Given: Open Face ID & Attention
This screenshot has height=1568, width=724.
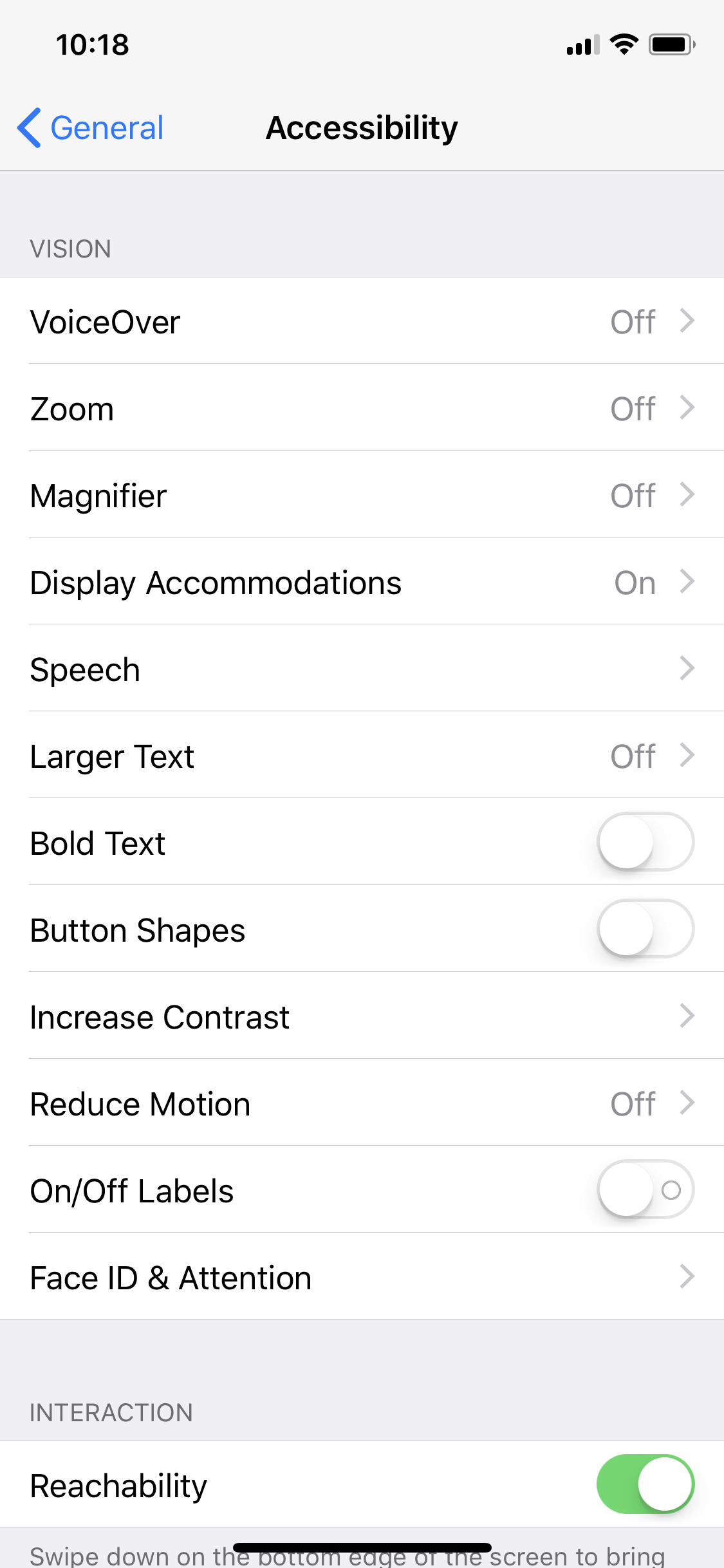Looking at the screenshot, I should 362,1276.
